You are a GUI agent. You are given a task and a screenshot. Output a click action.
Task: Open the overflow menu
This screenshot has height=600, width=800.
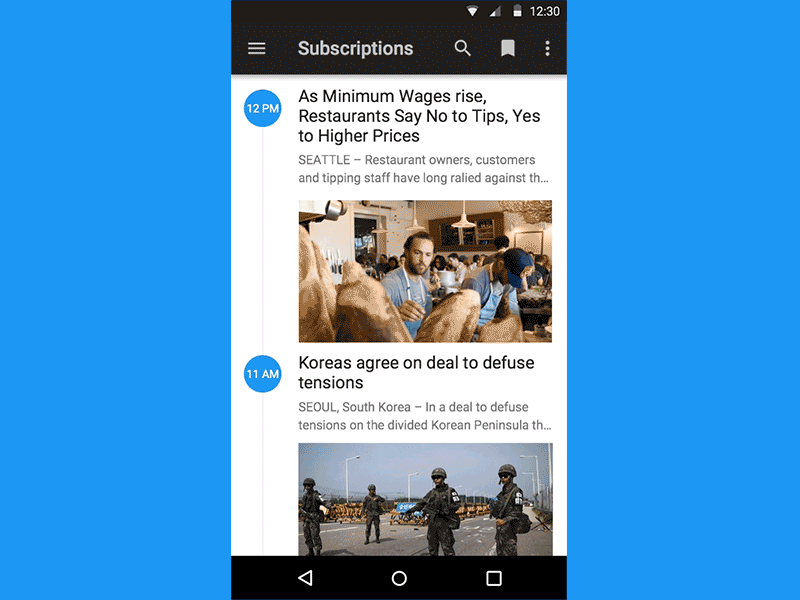[x=547, y=48]
